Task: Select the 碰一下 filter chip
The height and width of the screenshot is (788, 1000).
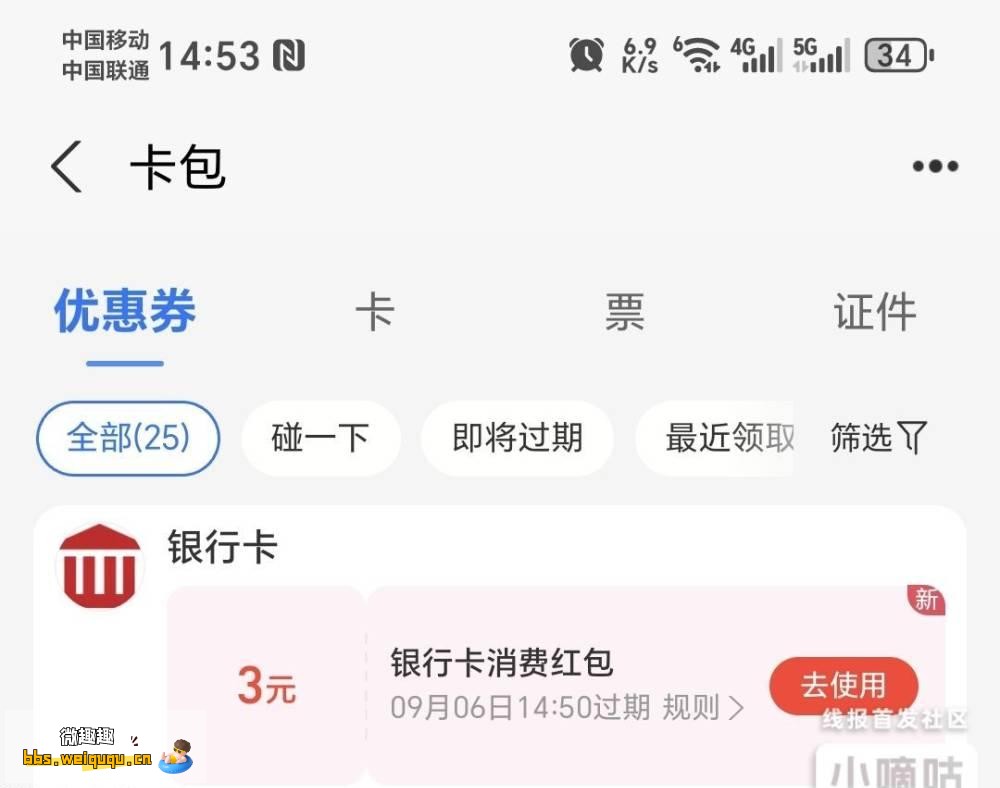Action: pos(320,438)
